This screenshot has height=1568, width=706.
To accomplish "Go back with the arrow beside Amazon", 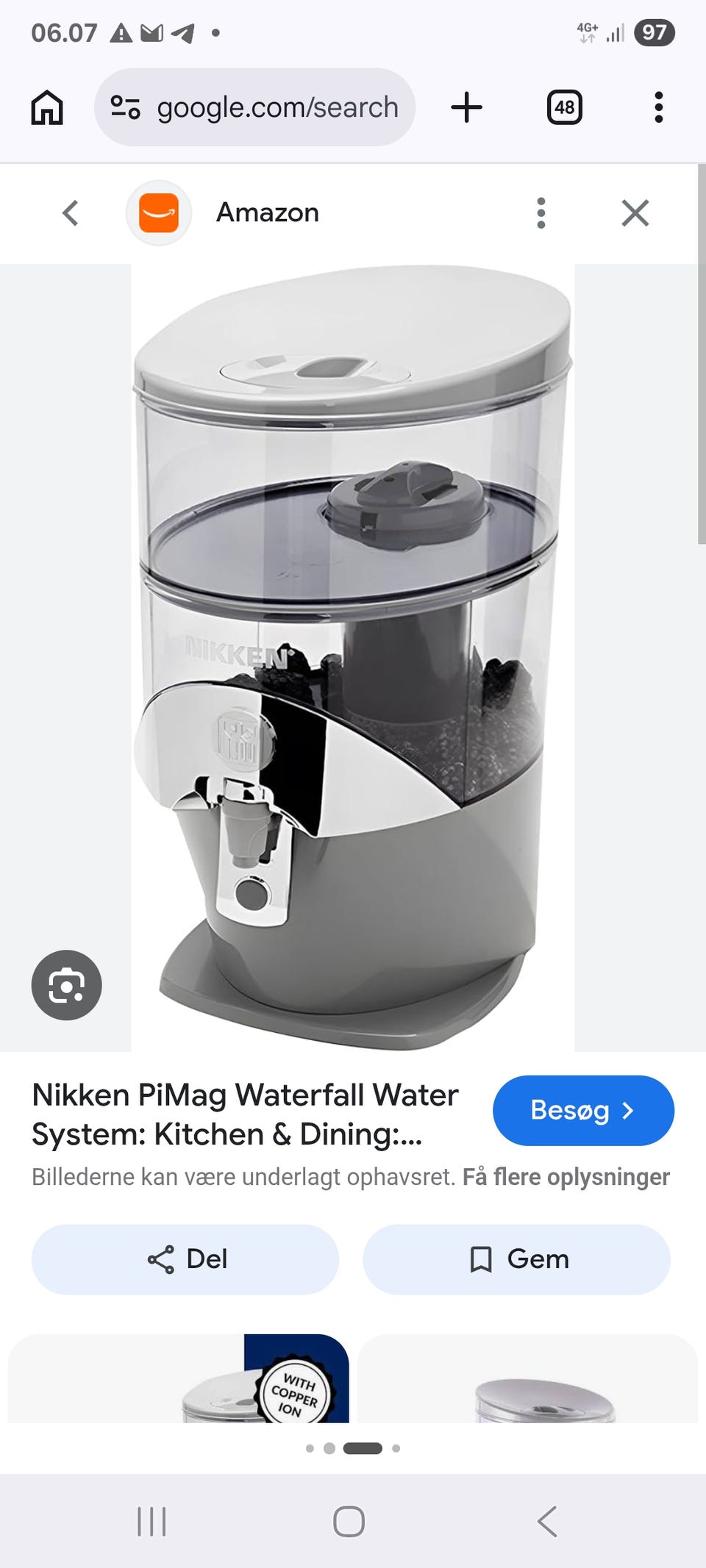I will [70, 213].
